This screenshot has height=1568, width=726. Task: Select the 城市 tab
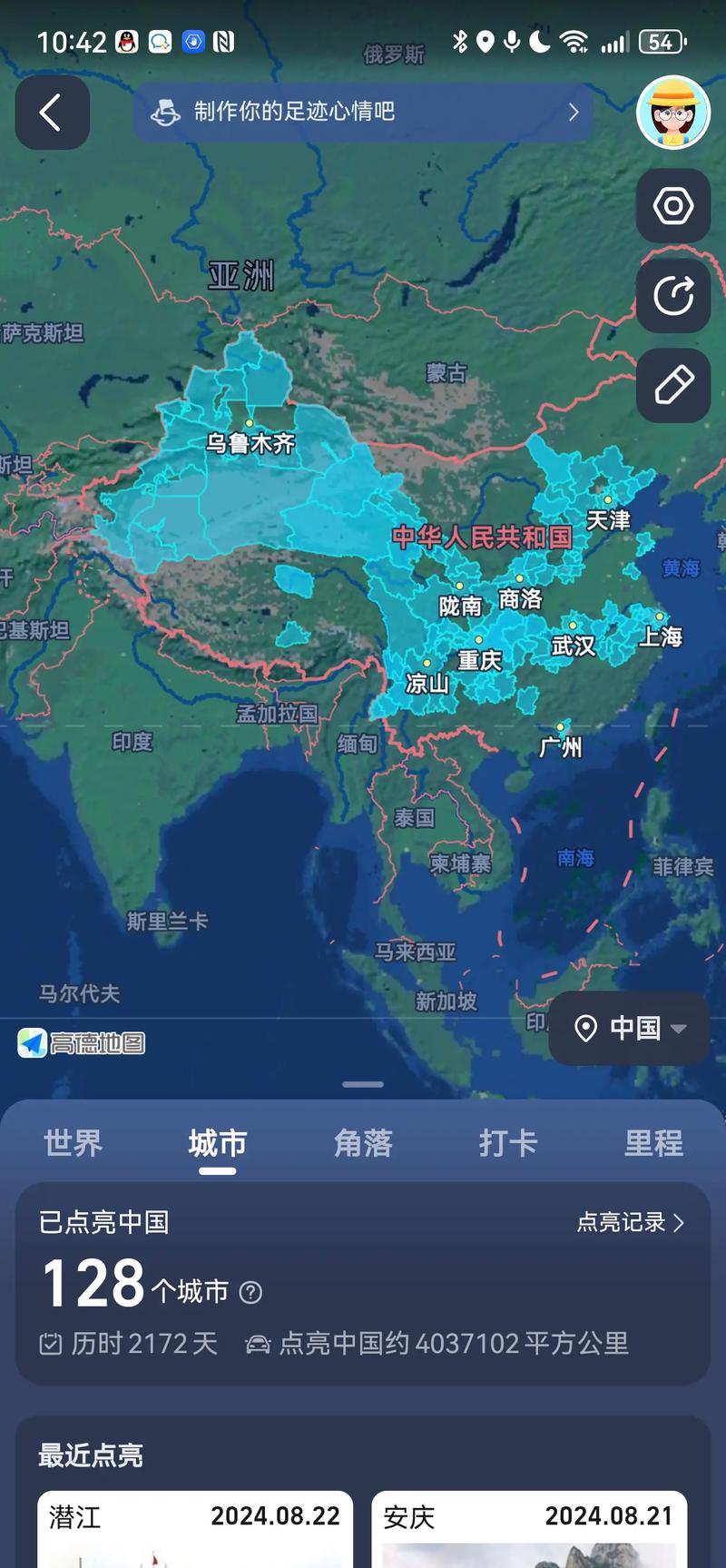pos(218,1143)
